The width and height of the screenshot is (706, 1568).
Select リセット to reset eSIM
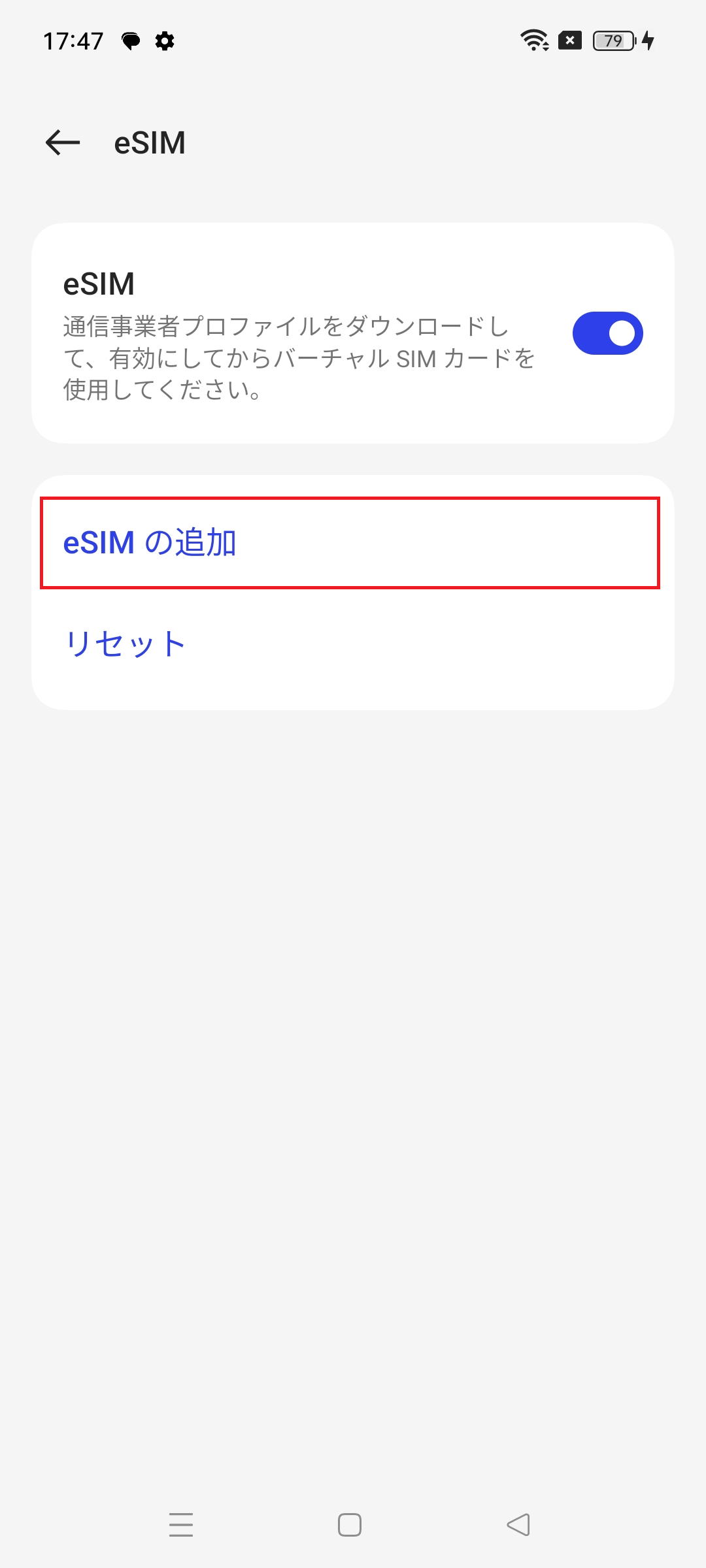click(353, 644)
